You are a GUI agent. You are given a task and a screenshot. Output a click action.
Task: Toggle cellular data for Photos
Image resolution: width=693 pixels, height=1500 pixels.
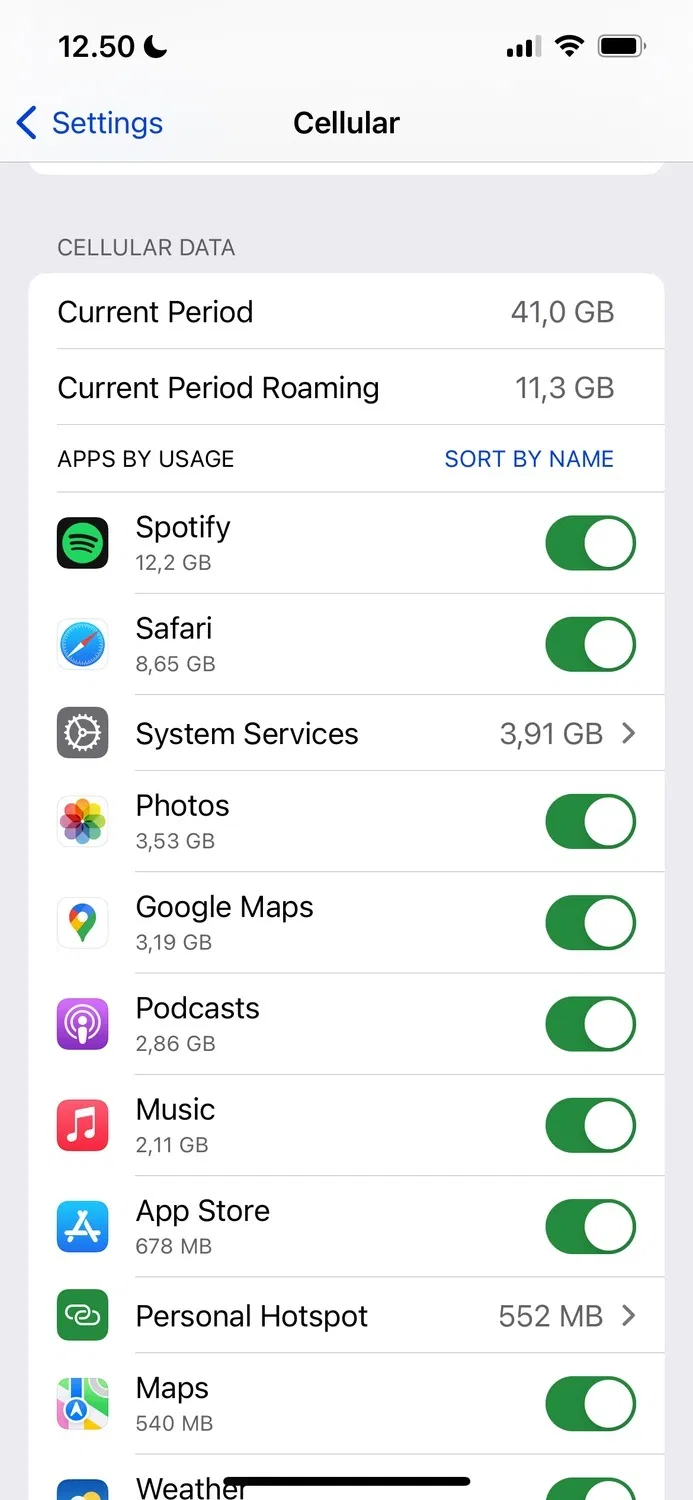(590, 821)
